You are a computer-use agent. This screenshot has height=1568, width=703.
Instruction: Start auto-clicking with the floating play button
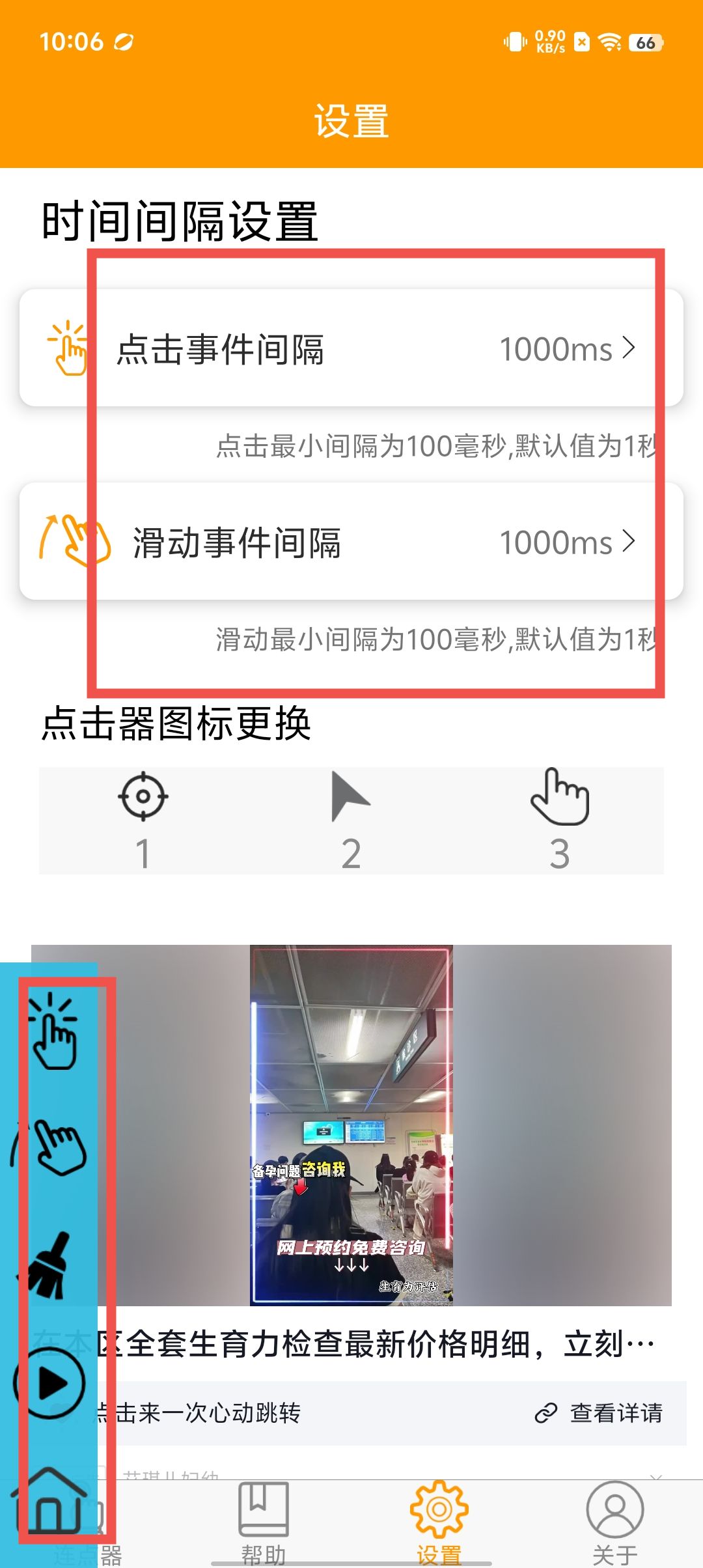coord(51,1383)
